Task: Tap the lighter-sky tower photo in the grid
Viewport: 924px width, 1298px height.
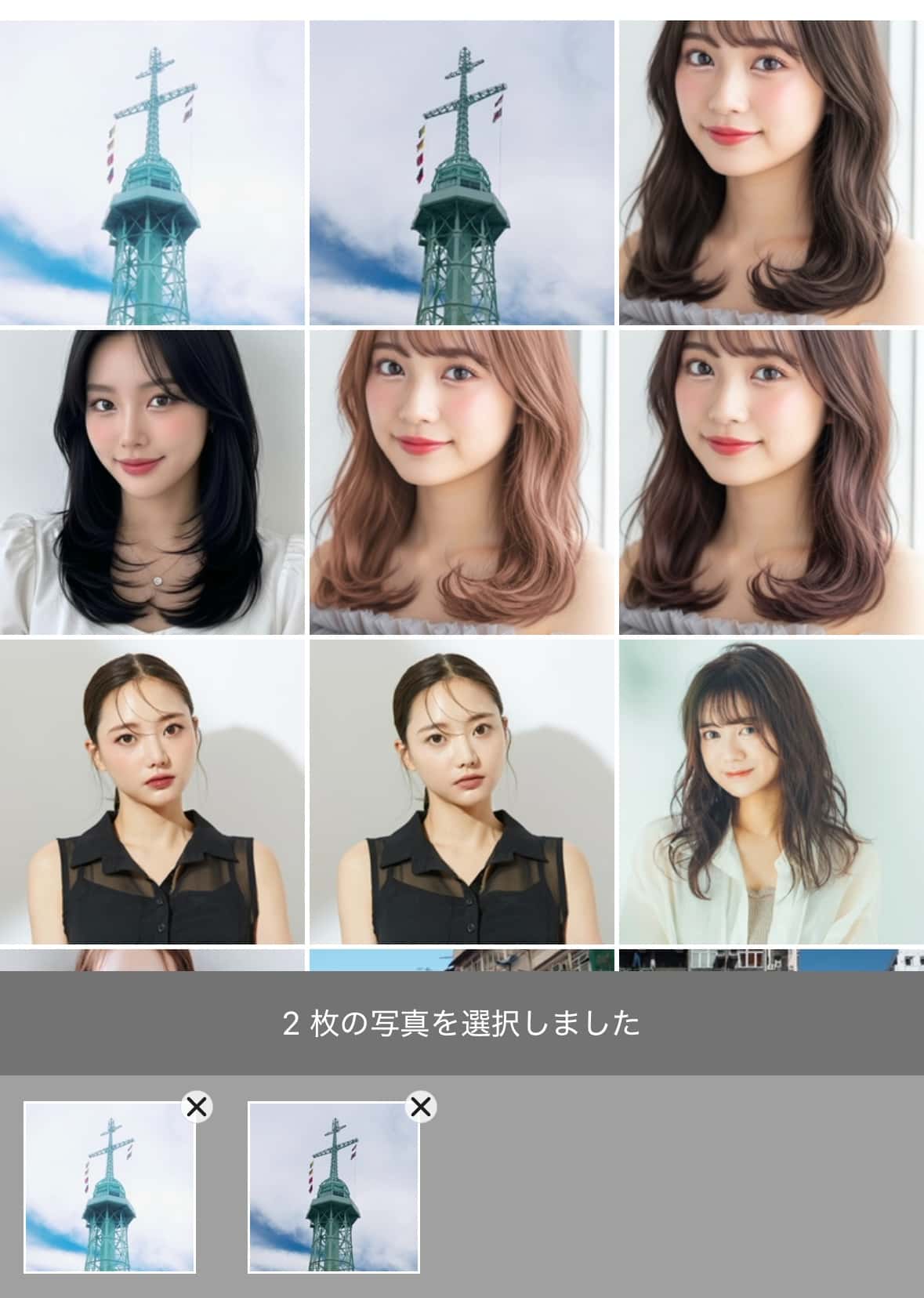Action: (152, 172)
